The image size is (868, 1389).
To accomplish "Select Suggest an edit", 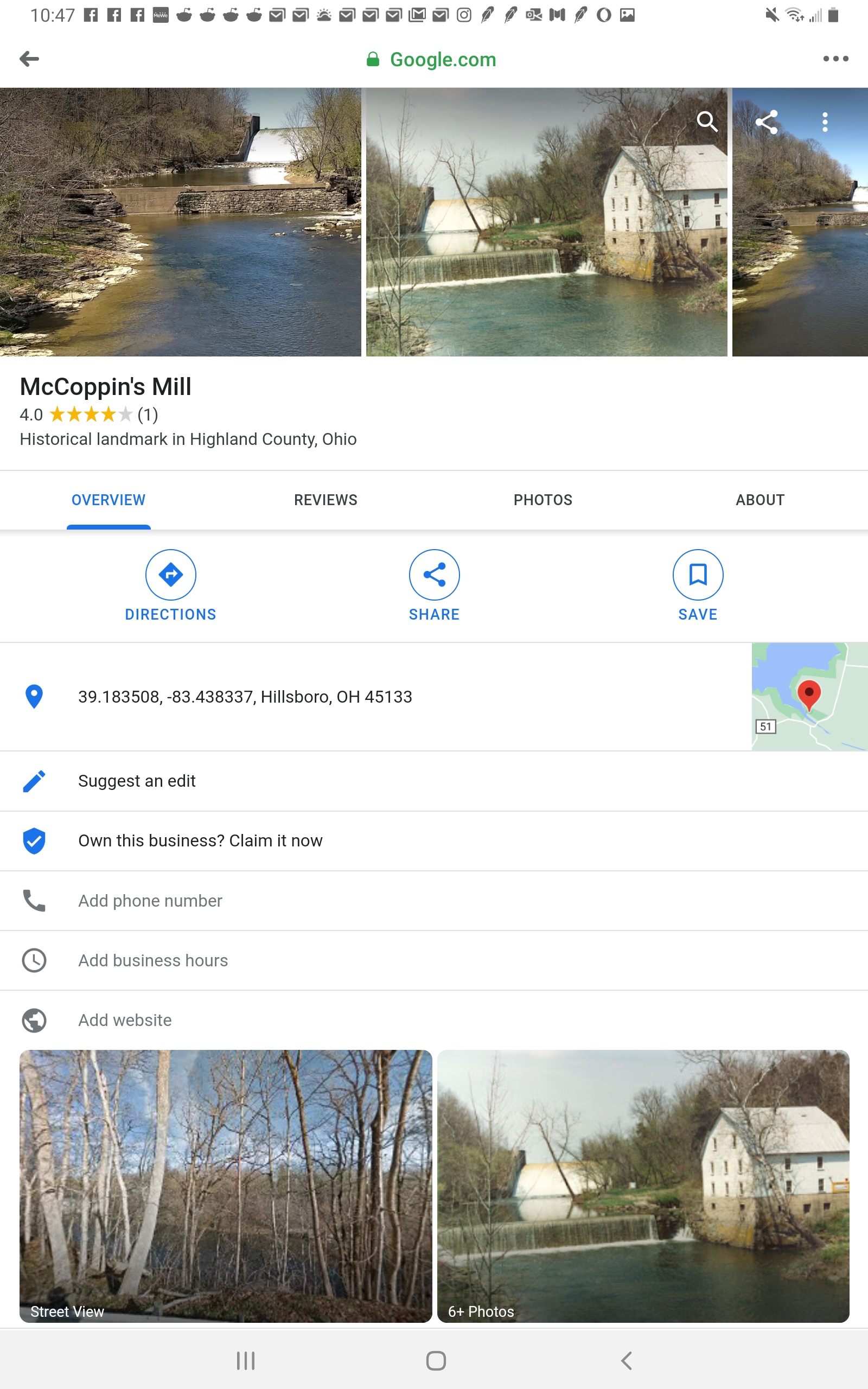I will [137, 781].
